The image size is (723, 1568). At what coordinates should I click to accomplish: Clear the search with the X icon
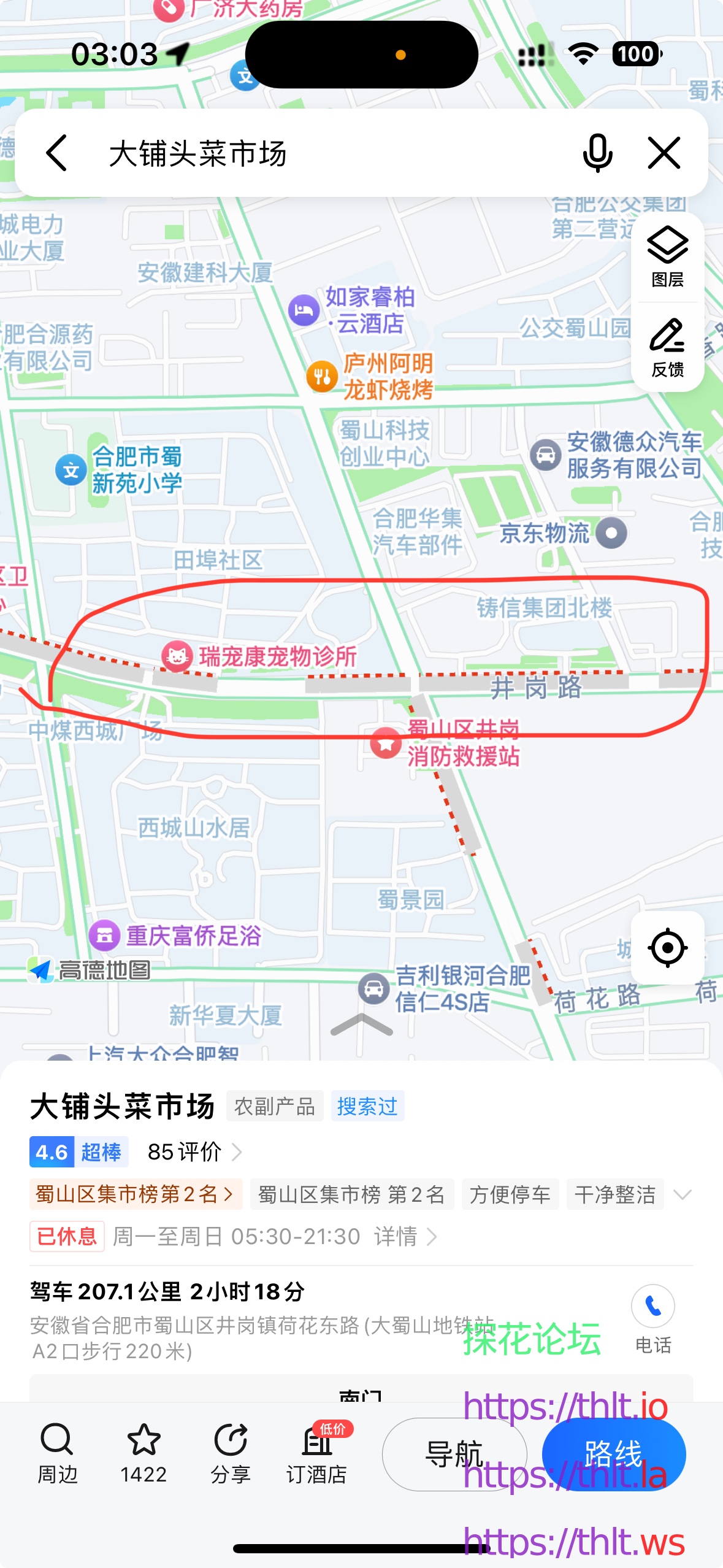coord(664,153)
